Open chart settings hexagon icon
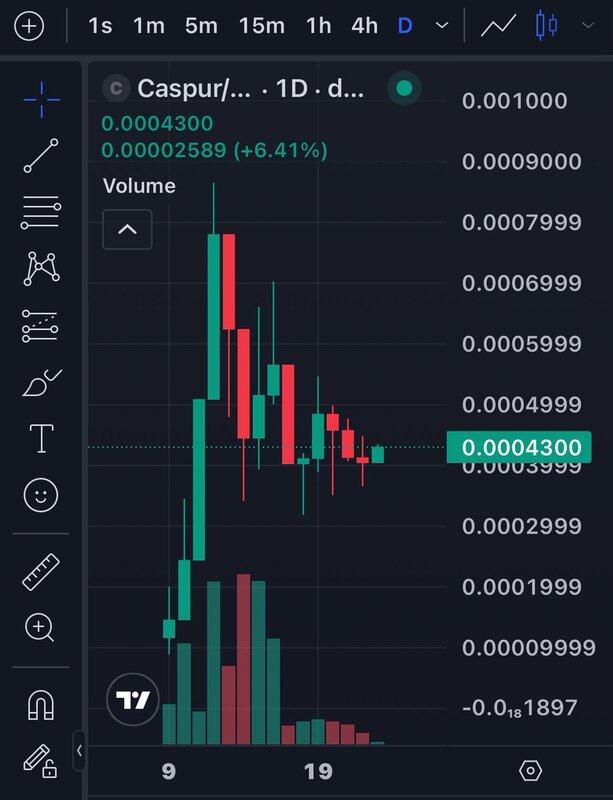Viewport: 613px width, 800px height. tap(531, 771)
